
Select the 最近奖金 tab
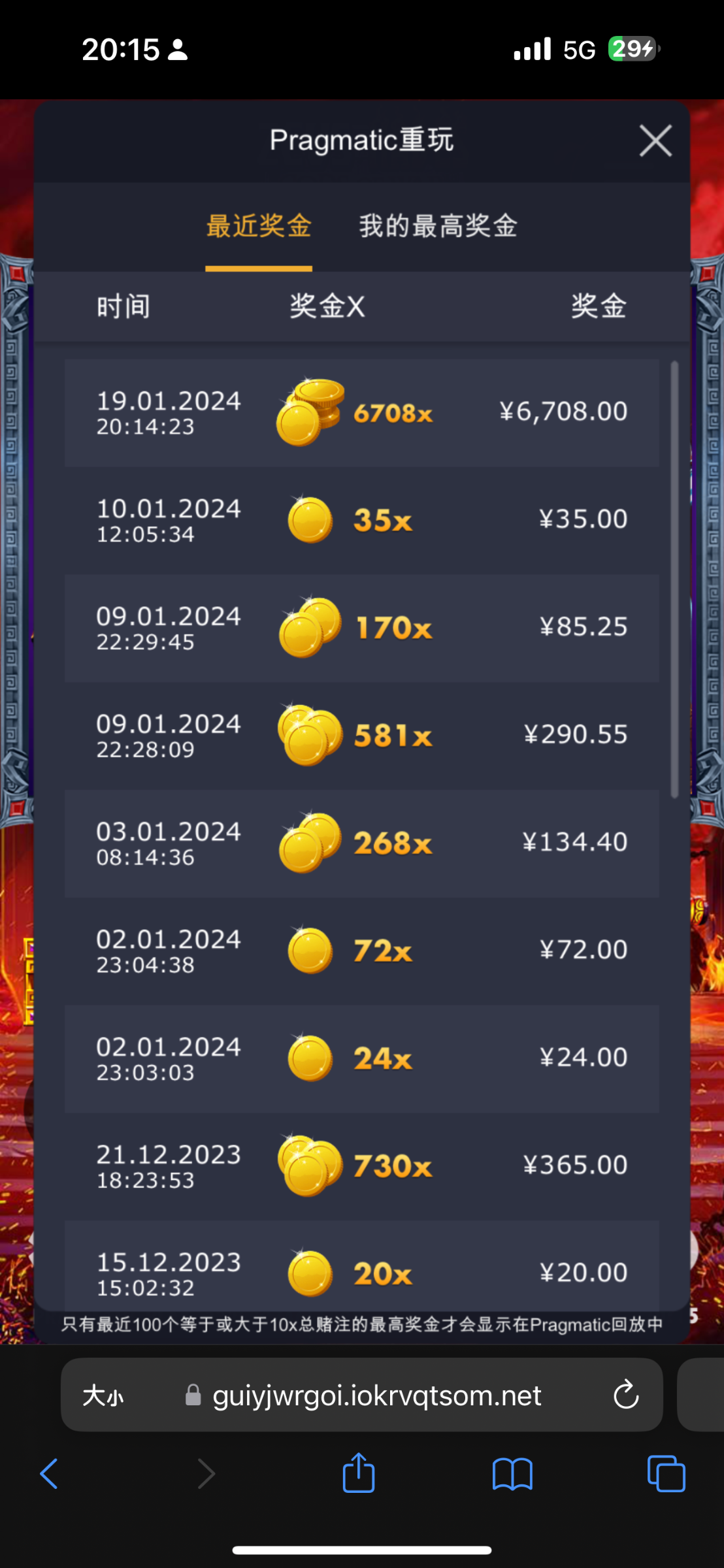coord(259,226)
